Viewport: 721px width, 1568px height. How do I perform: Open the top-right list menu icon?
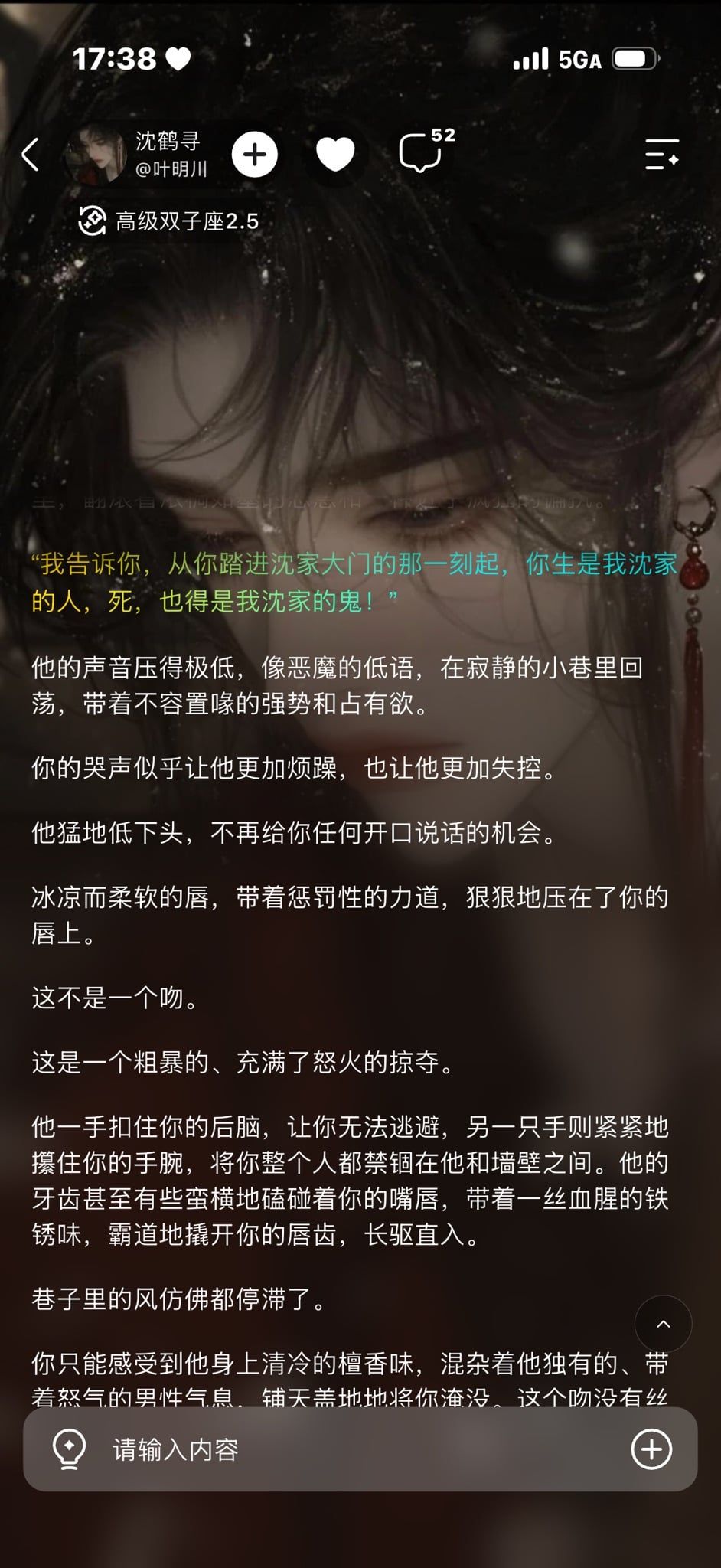662,155
